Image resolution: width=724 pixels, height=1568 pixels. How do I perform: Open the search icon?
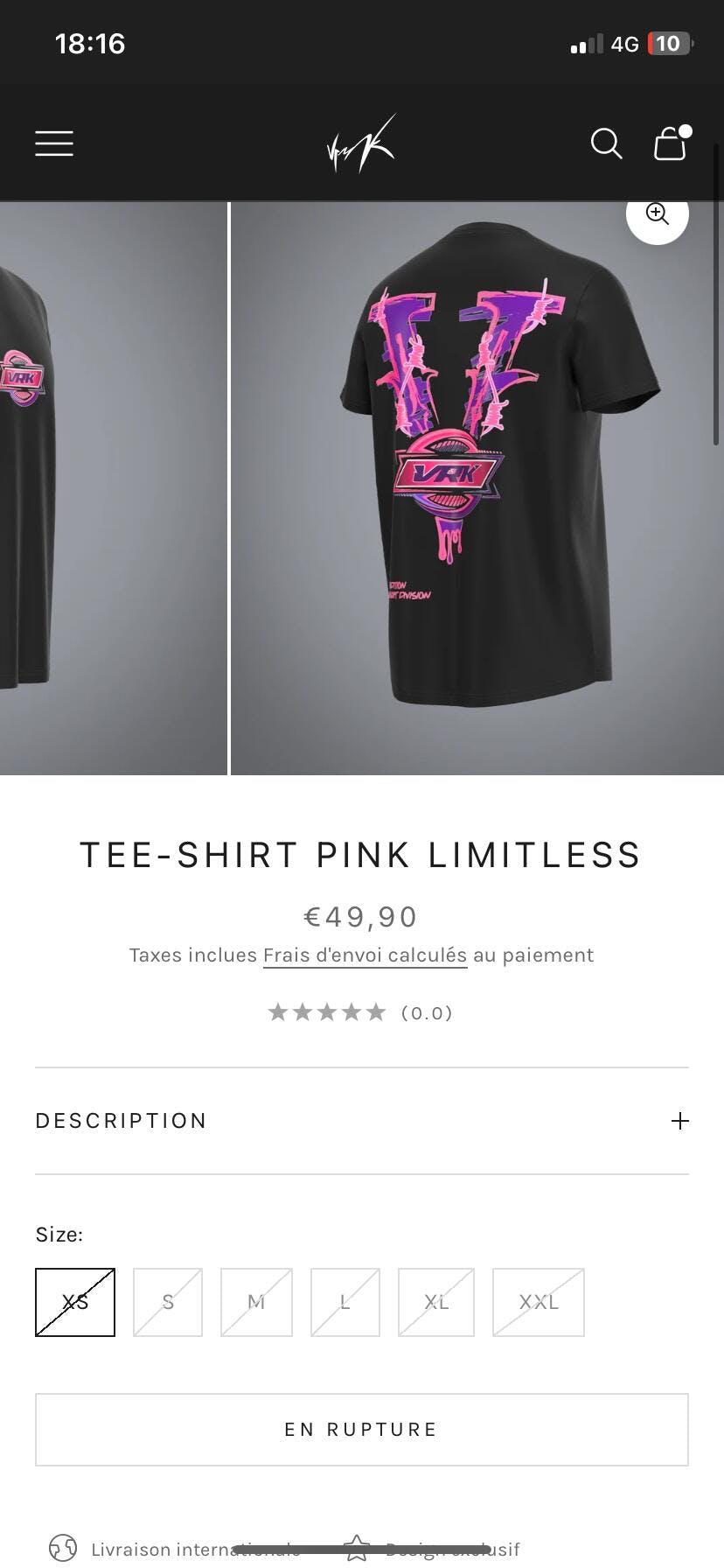[606, 143]
